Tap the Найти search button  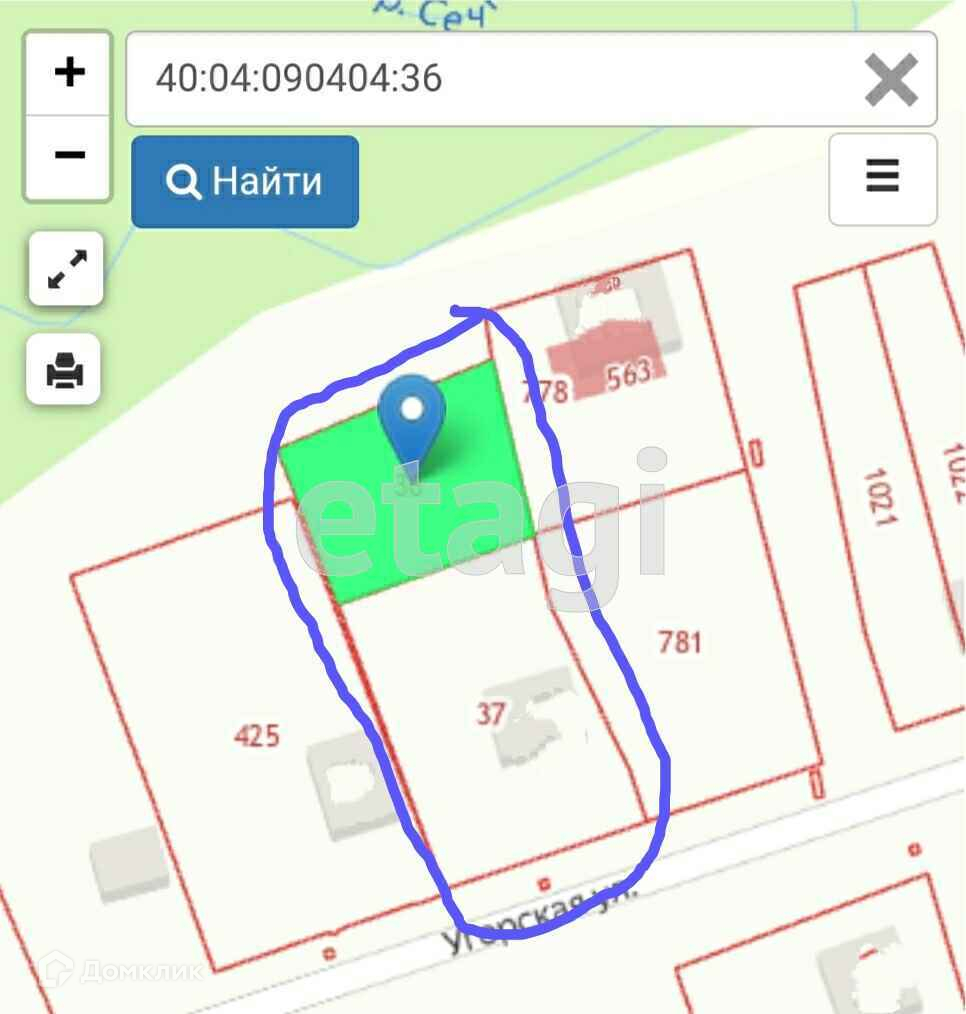point(245,182)
